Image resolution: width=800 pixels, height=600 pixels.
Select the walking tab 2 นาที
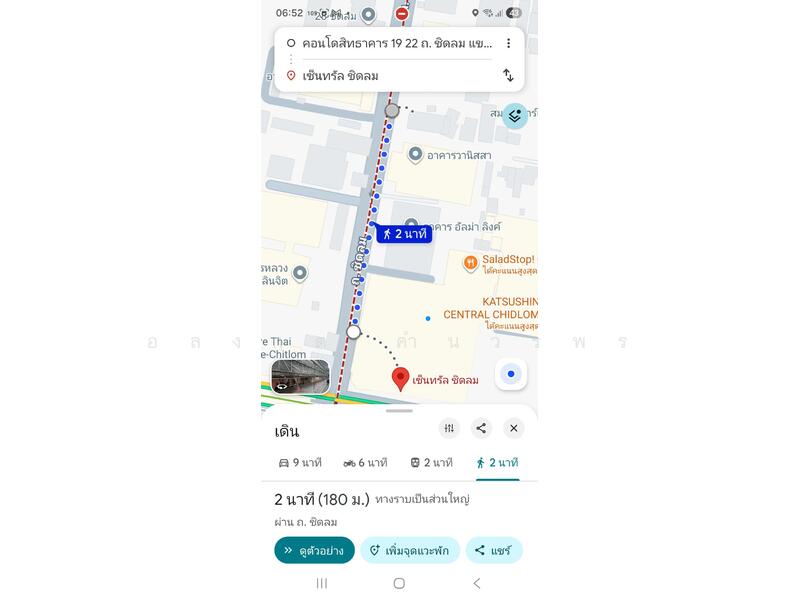[x=497, y=463]
